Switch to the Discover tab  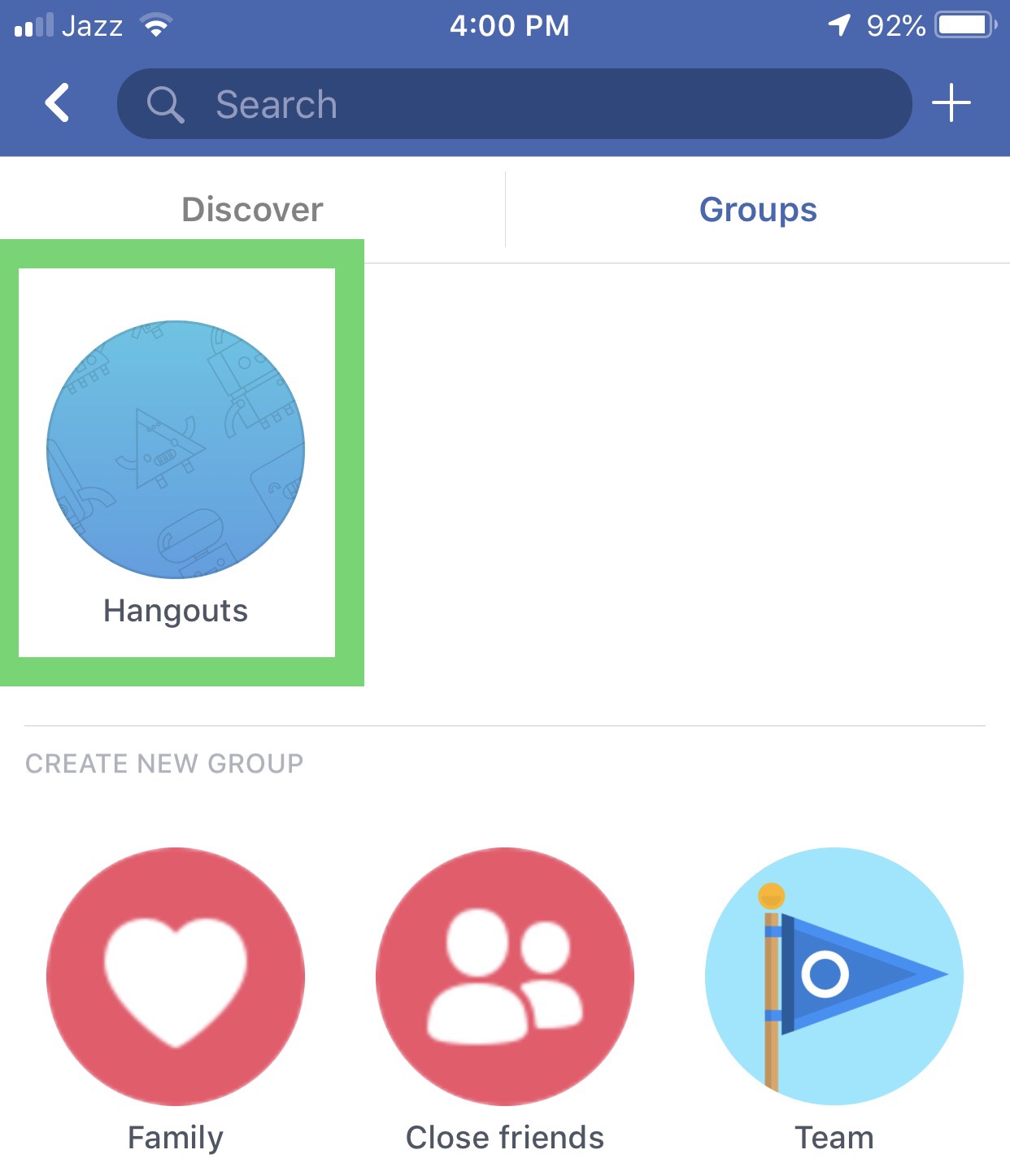pyautogui.click(x=252, y=210)
